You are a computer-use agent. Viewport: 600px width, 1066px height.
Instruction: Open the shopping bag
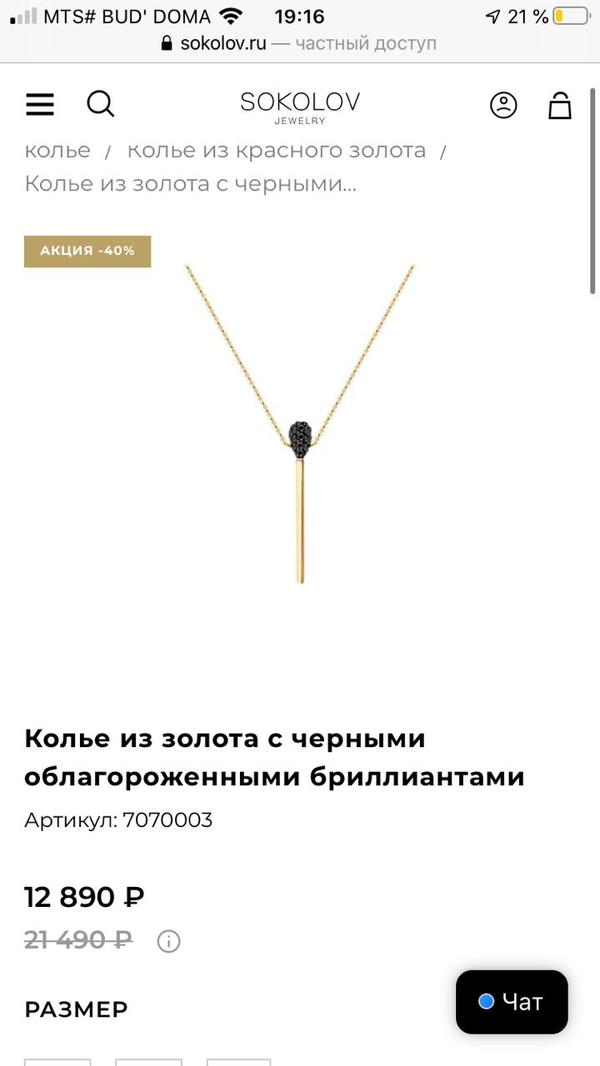560,105
